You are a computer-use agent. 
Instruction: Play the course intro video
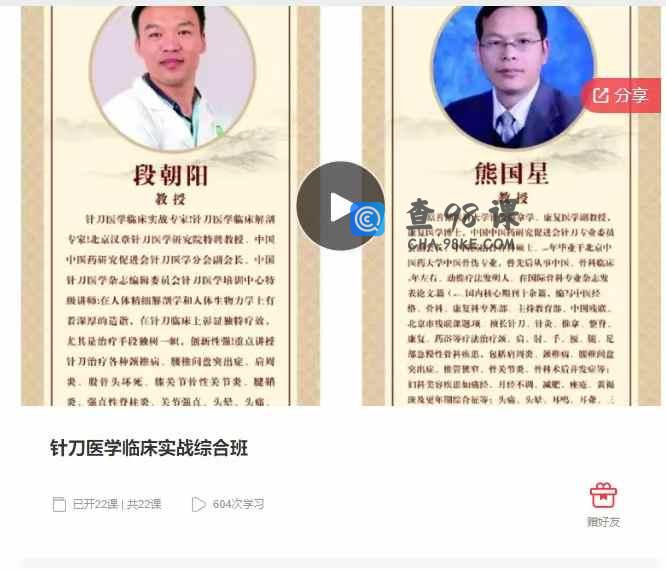340,206
